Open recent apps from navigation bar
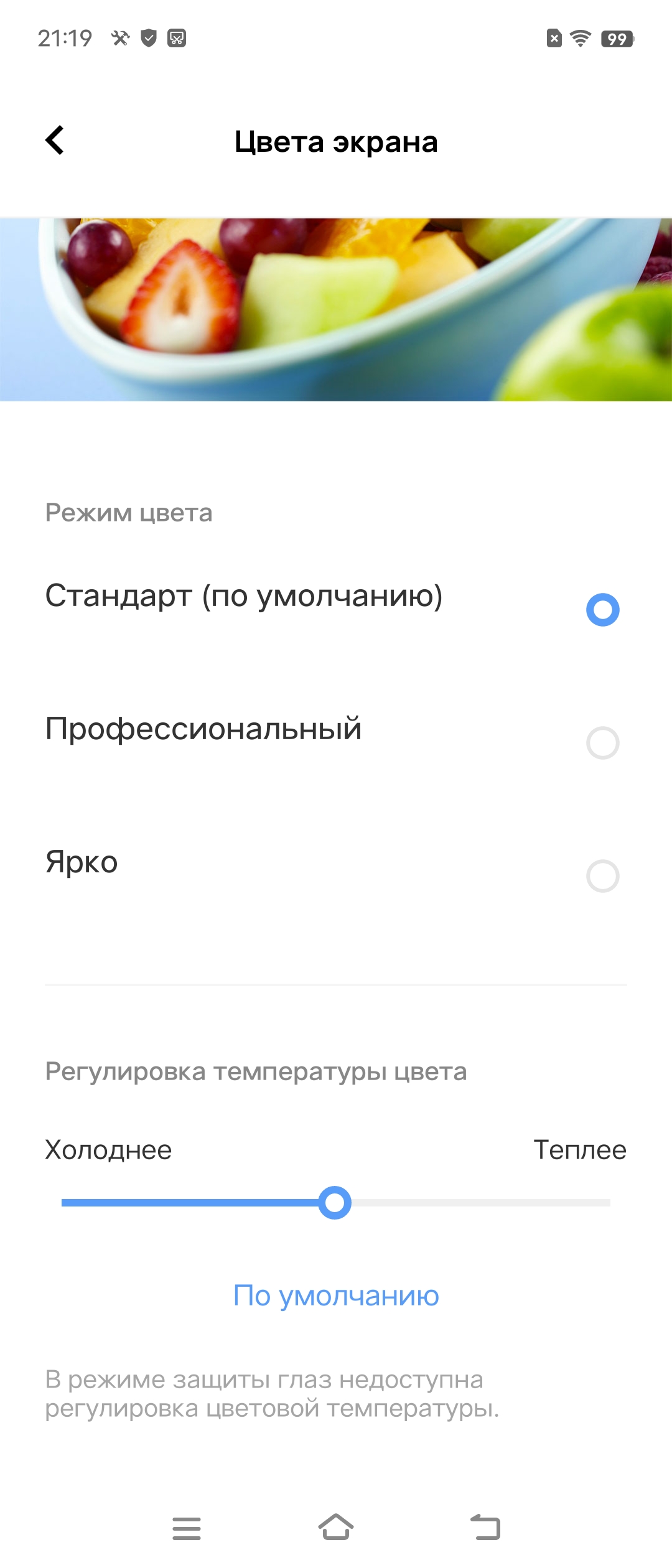 click(x=187, y=1528)
